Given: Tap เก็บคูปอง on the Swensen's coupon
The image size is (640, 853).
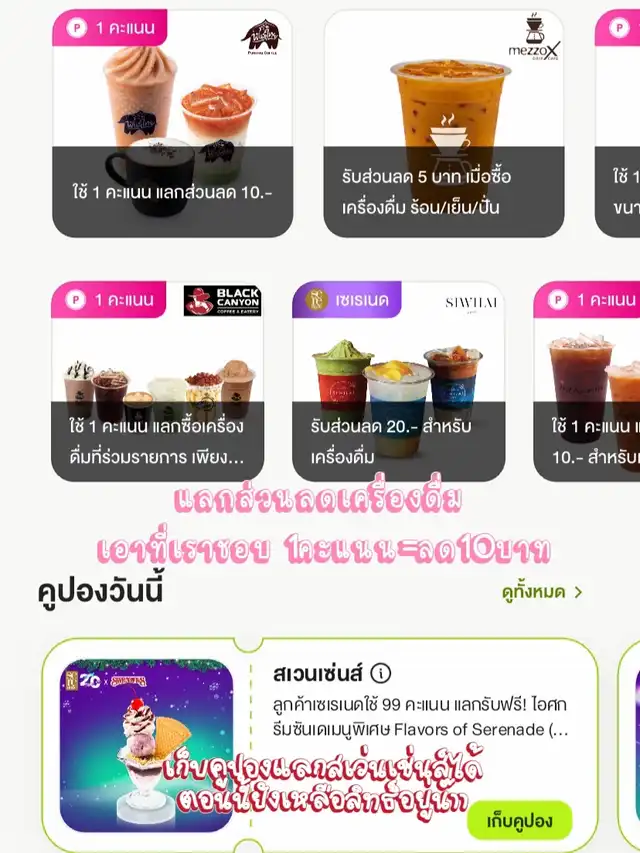Looking at the screenshot, I should [519, 821].
